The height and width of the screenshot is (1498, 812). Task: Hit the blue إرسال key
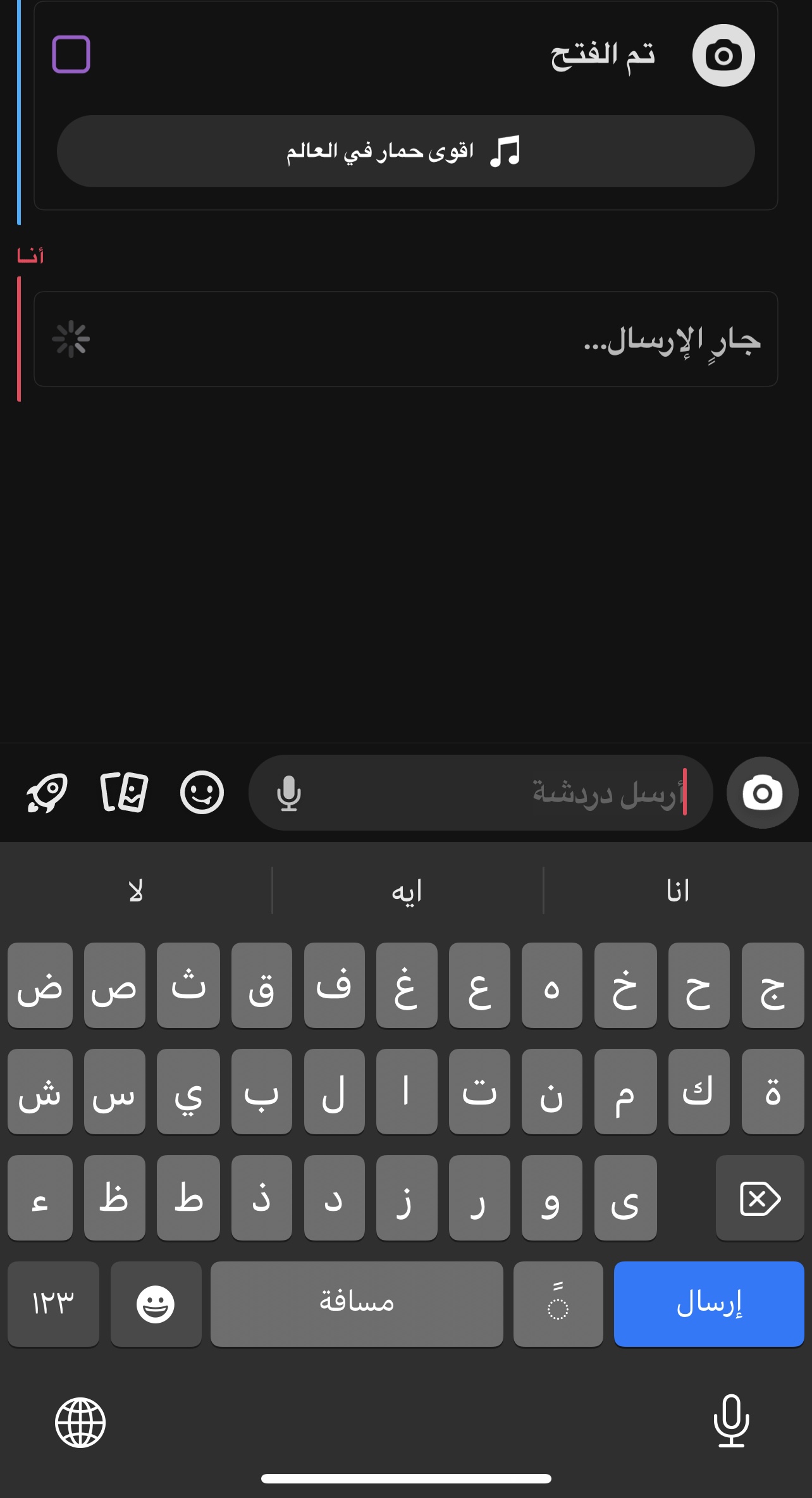coord(708,1304)
